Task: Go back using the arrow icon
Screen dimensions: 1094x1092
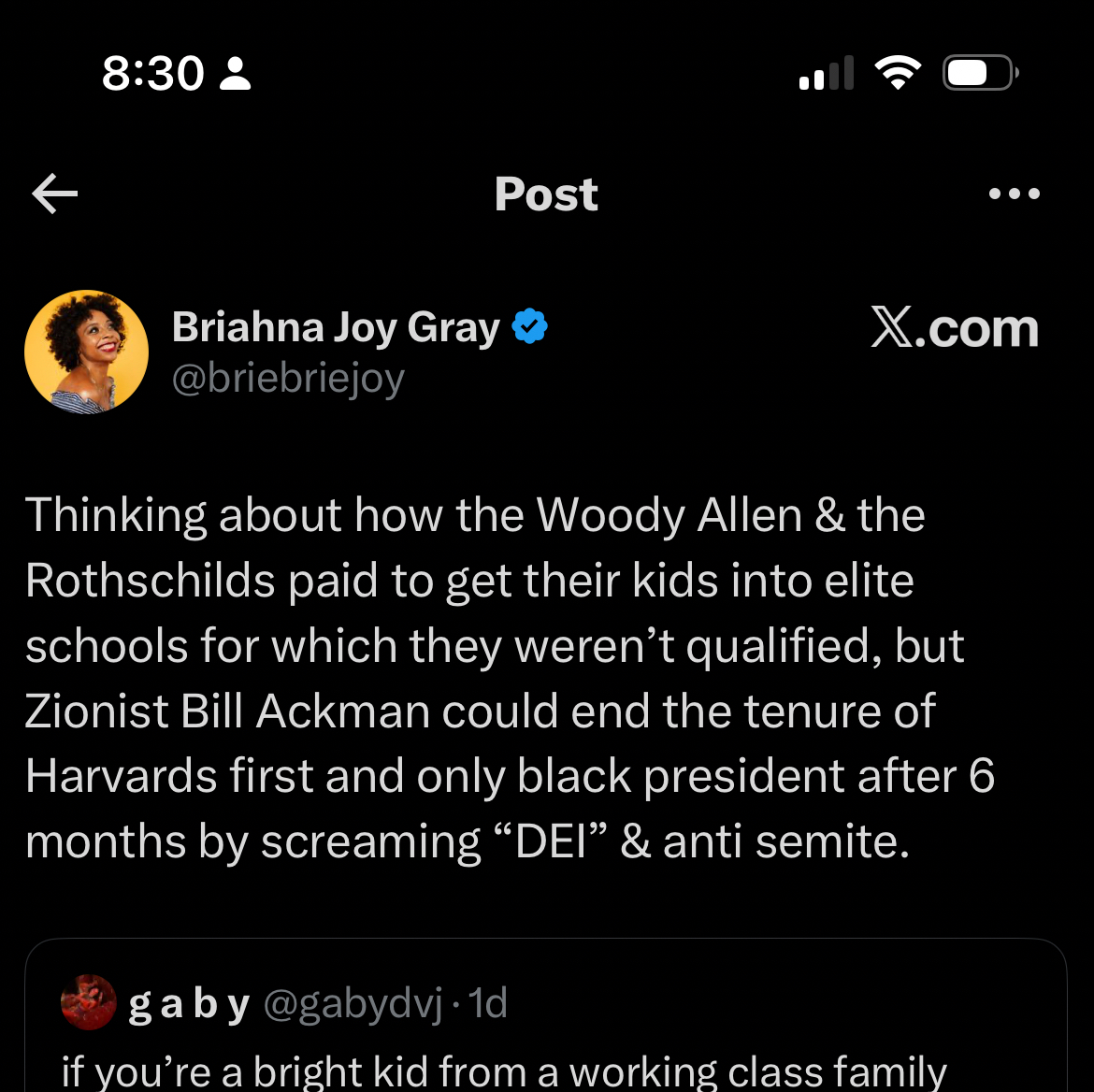Action: [x=55, y=194]
